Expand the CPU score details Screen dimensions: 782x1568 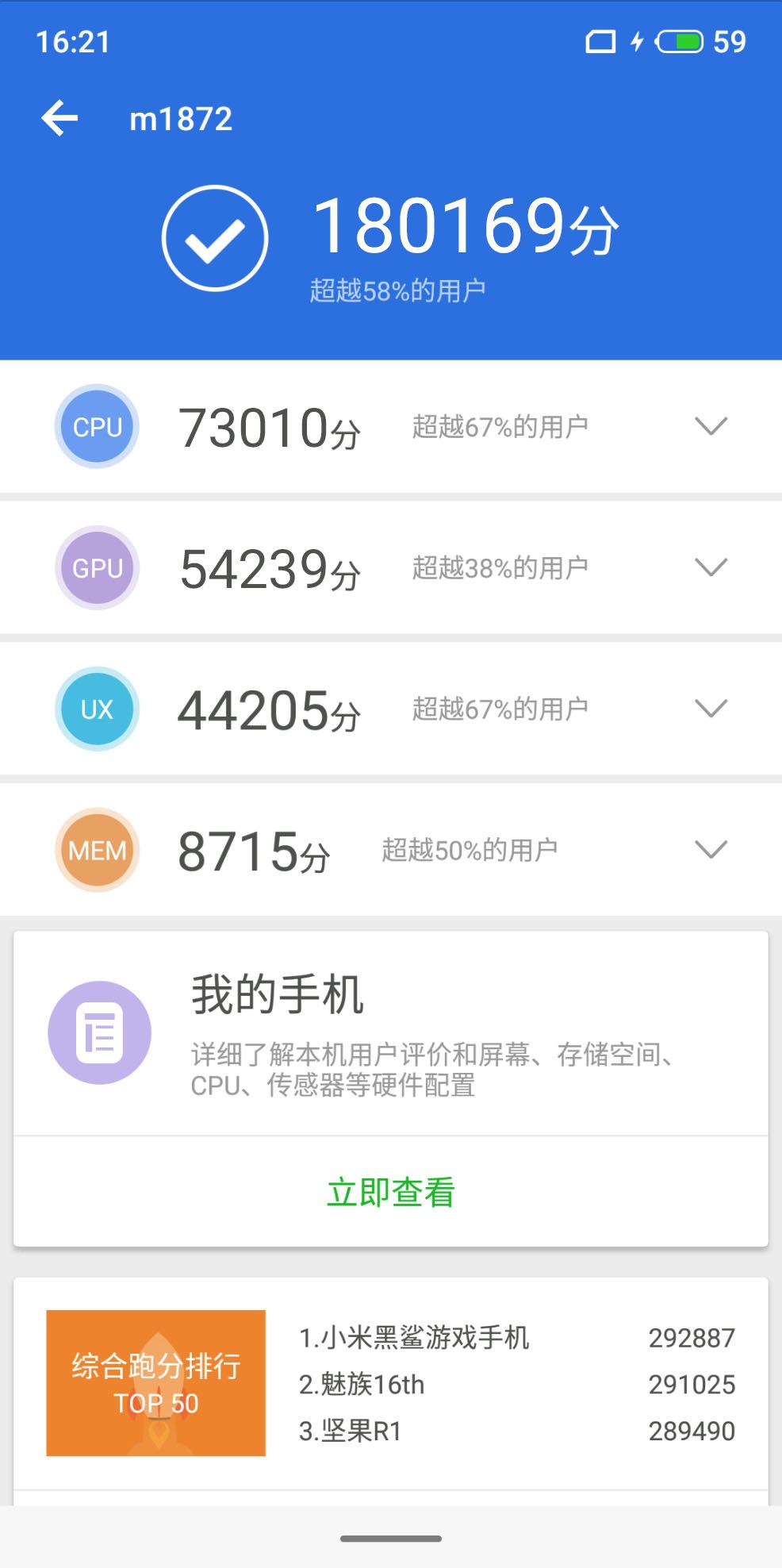711,426
